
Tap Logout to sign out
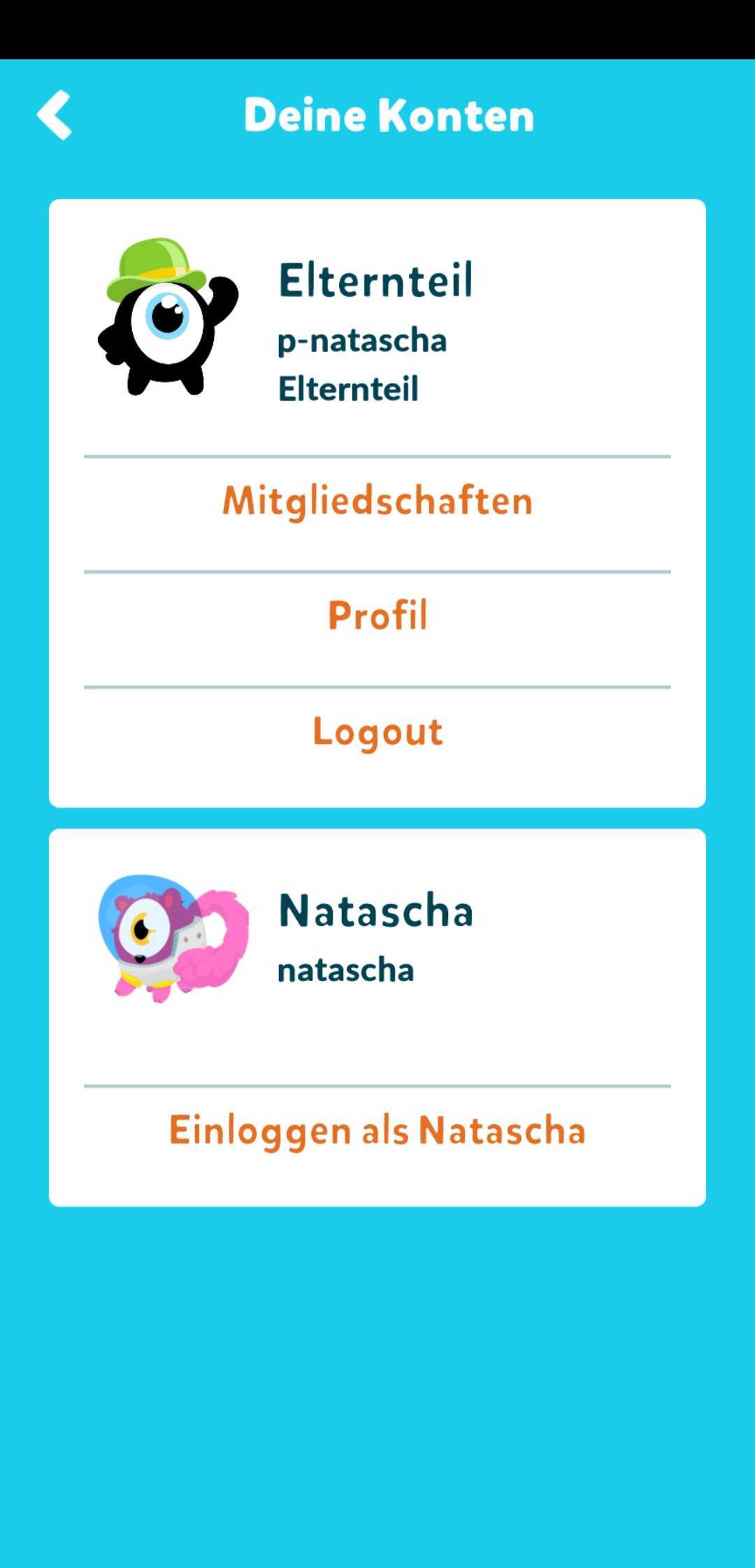point(377,732)
